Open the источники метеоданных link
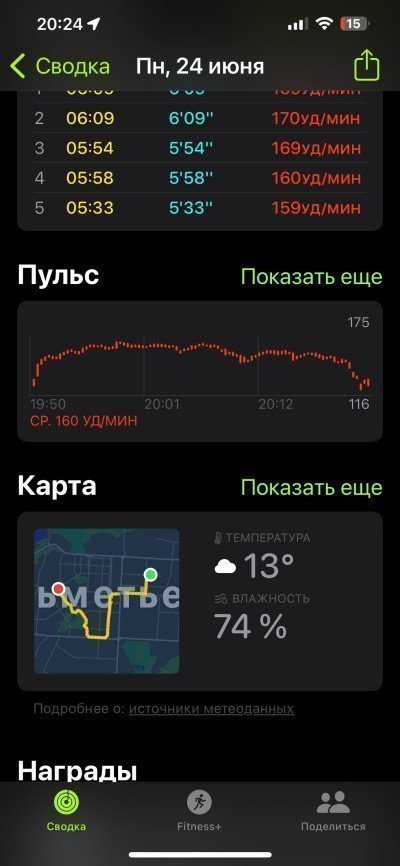This screenshot has height=866, width=400. pos(212,709)
